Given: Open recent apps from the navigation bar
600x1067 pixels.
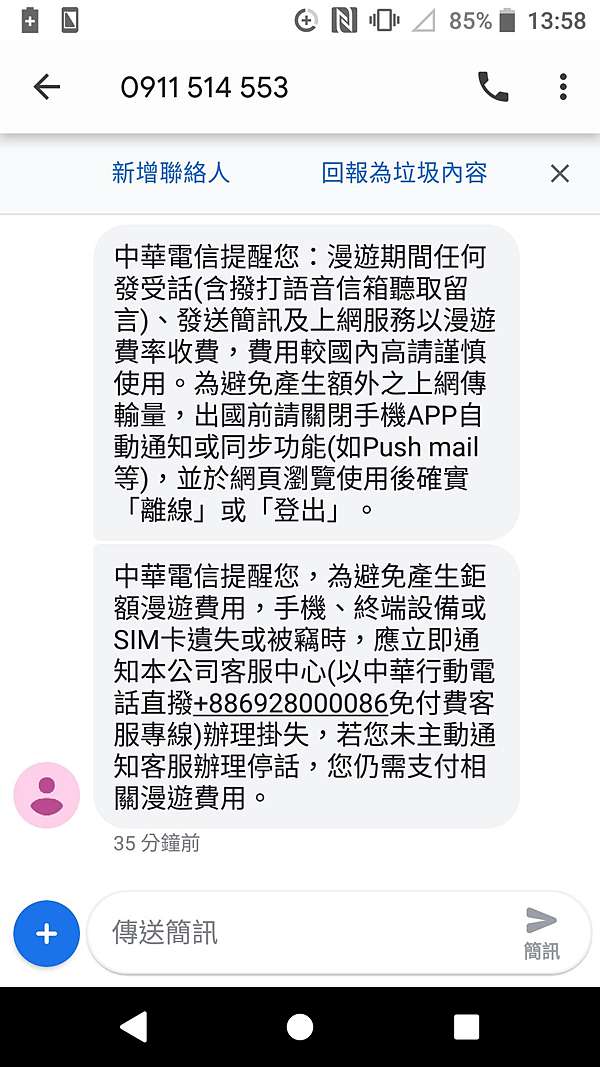Looking at the screenshot, I should coord(466,1027).
